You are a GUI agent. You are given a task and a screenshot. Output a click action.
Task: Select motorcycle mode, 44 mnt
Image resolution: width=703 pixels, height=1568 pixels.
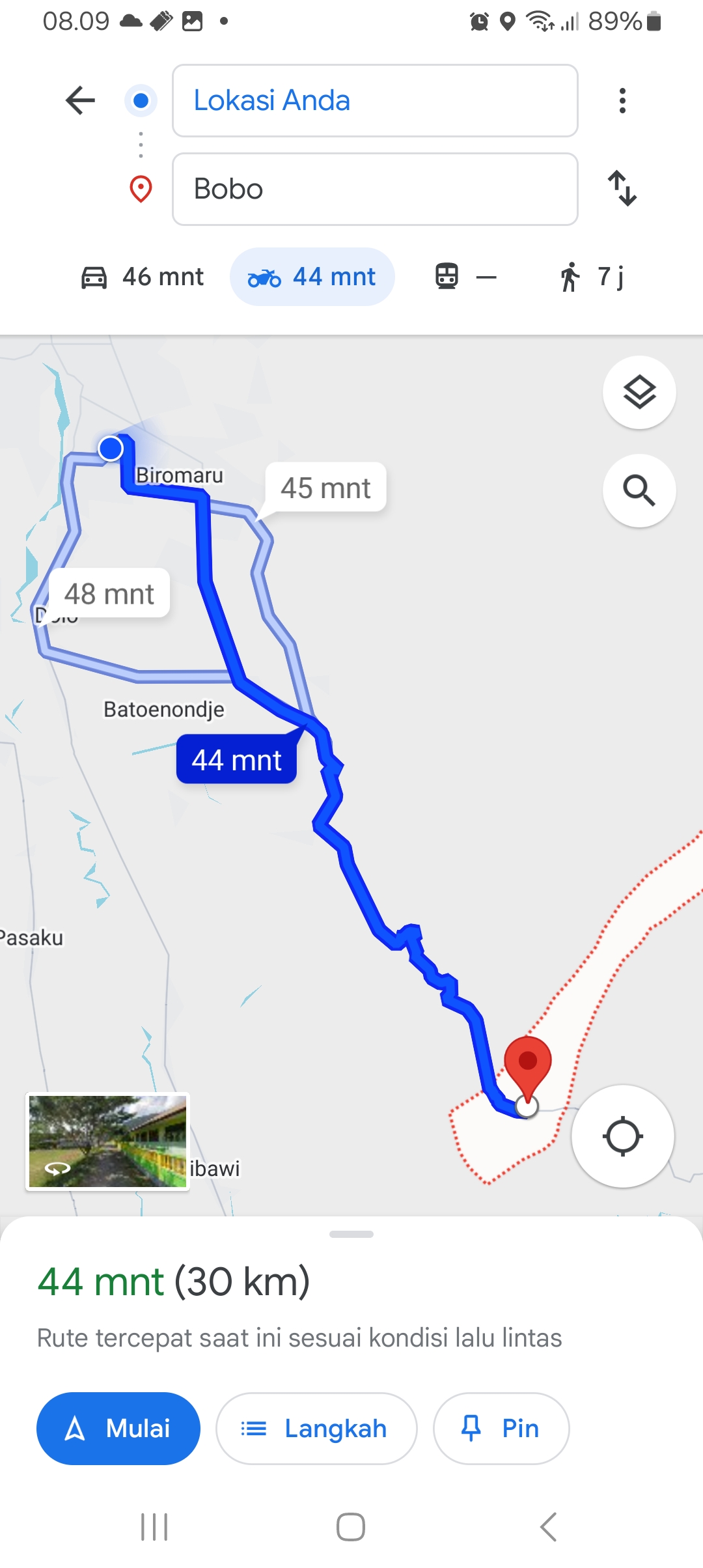point(312,277)
